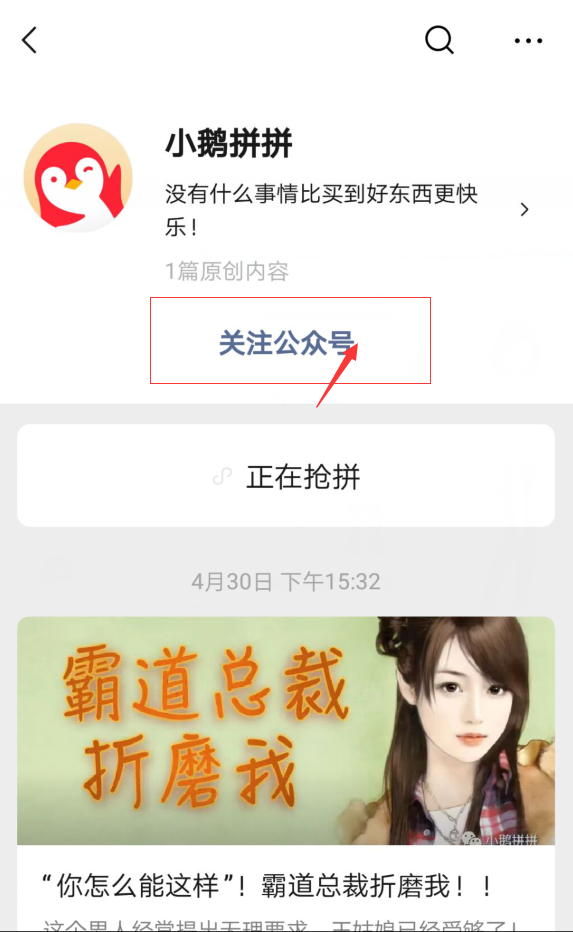Follow the account via 关注公众号
The height and width of the screenshot is (932, 573).
tap(286, 343)
